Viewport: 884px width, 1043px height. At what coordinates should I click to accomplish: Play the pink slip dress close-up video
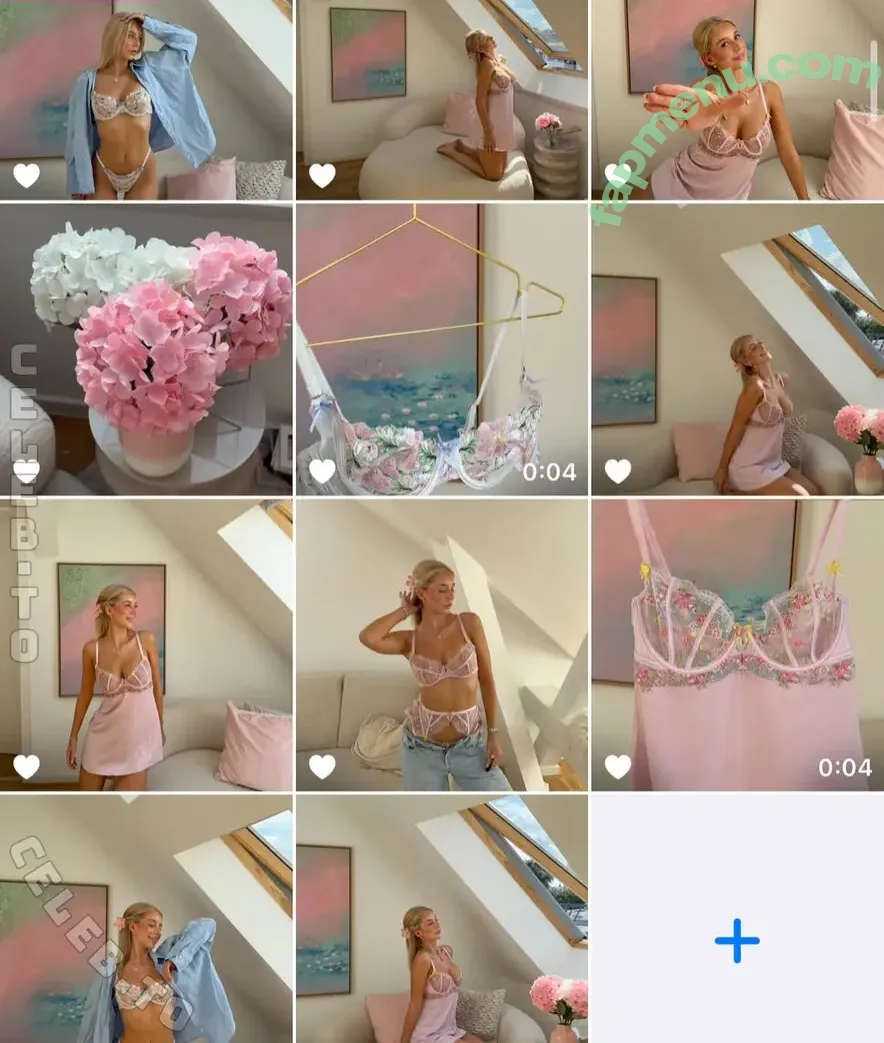(x=737, y=645)
